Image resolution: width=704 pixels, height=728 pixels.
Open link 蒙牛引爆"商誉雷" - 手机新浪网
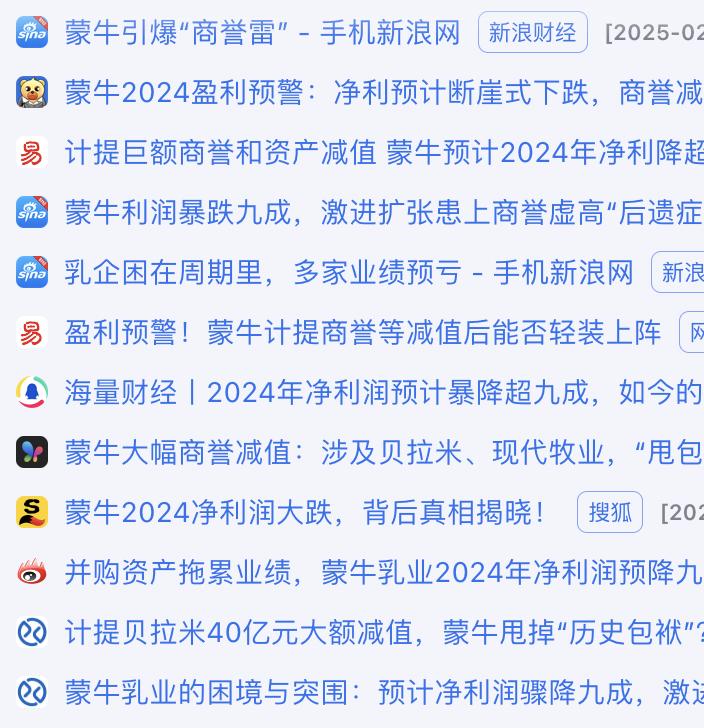click(x=262, y=33)
